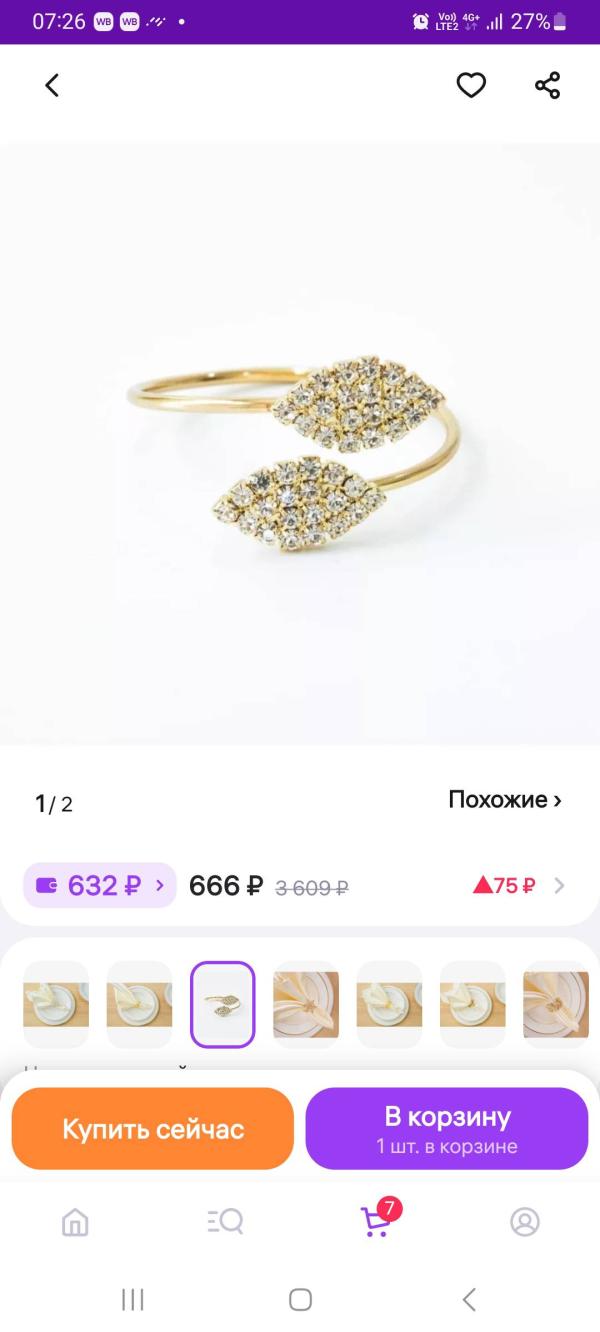Select the first color variant thumbnail
600x1332 pixels.
click(56, 1004)
